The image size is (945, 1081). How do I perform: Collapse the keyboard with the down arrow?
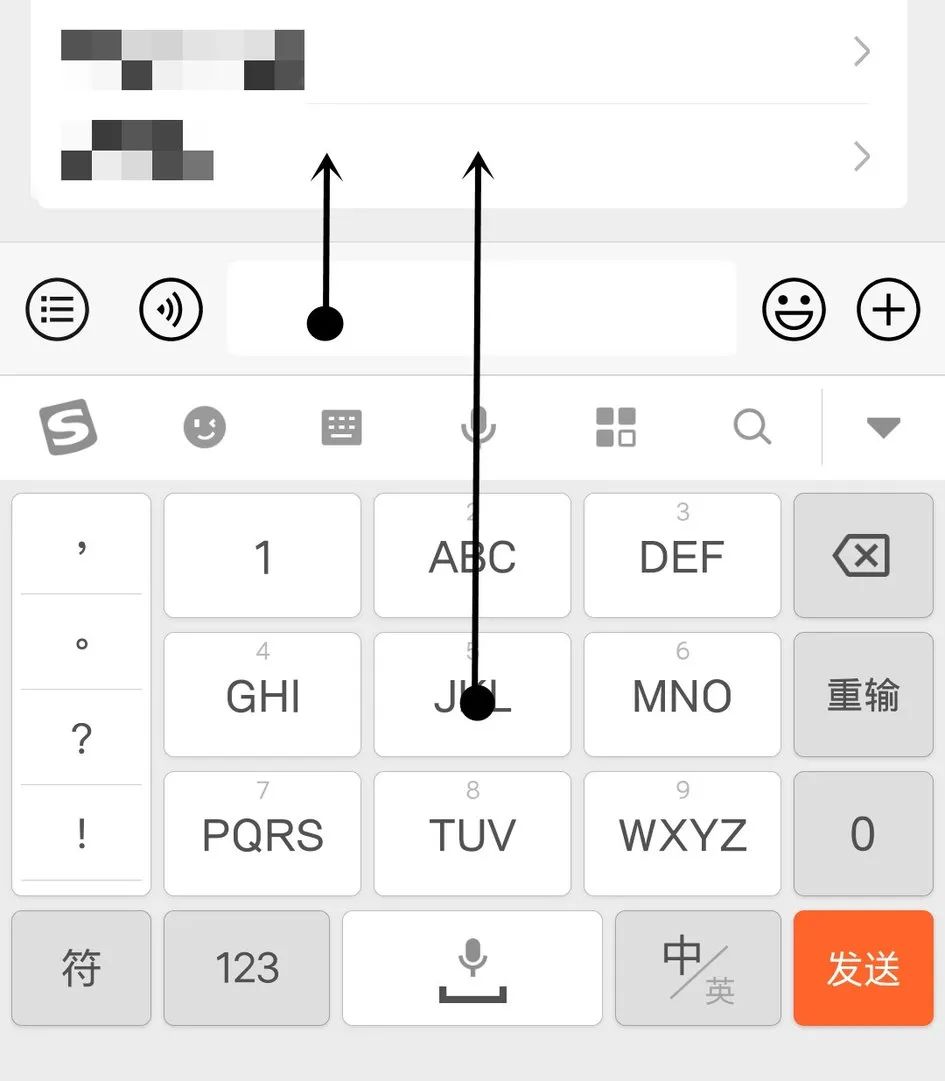click(x=882, y=427)
